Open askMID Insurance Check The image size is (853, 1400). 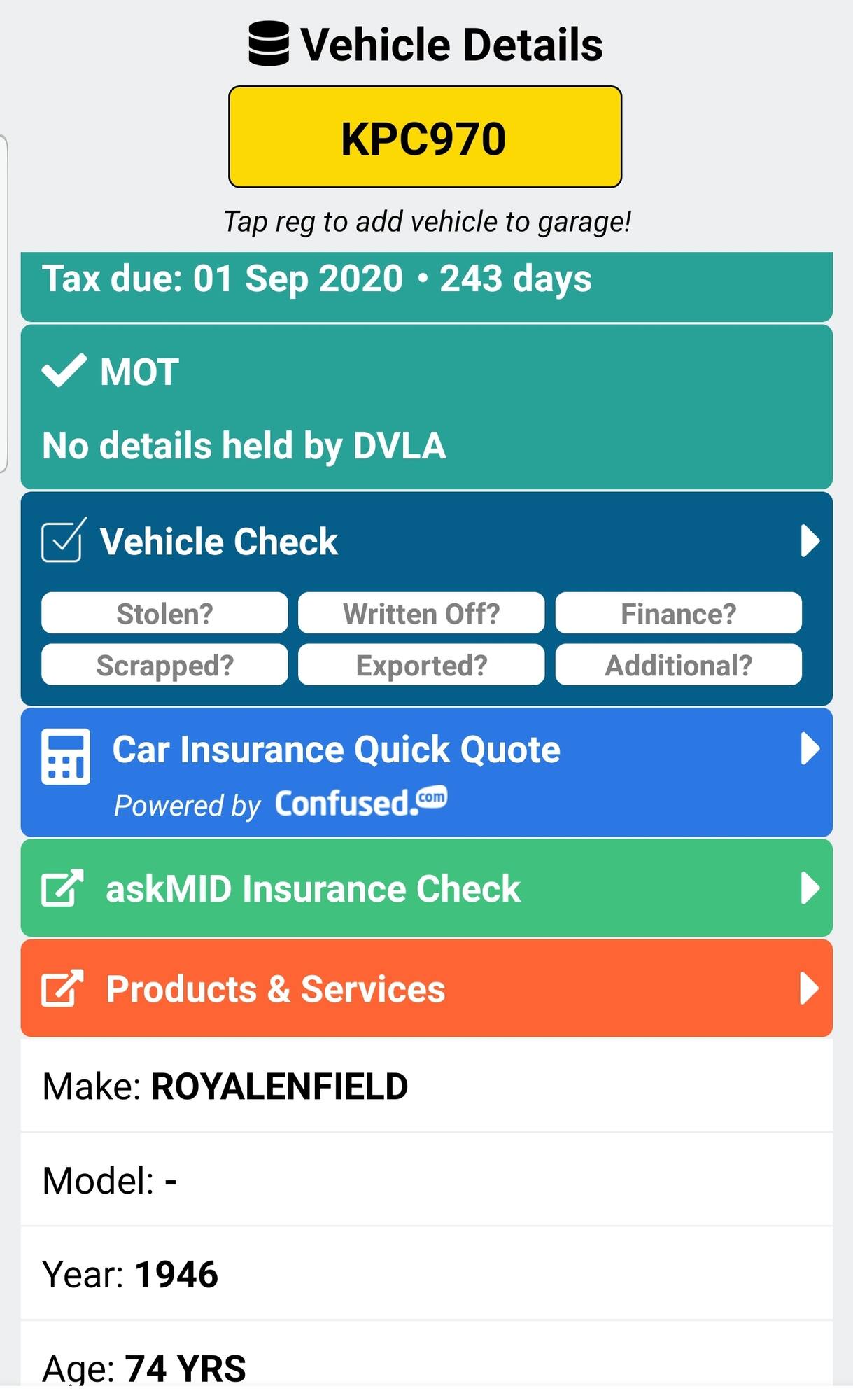point(426,888)
